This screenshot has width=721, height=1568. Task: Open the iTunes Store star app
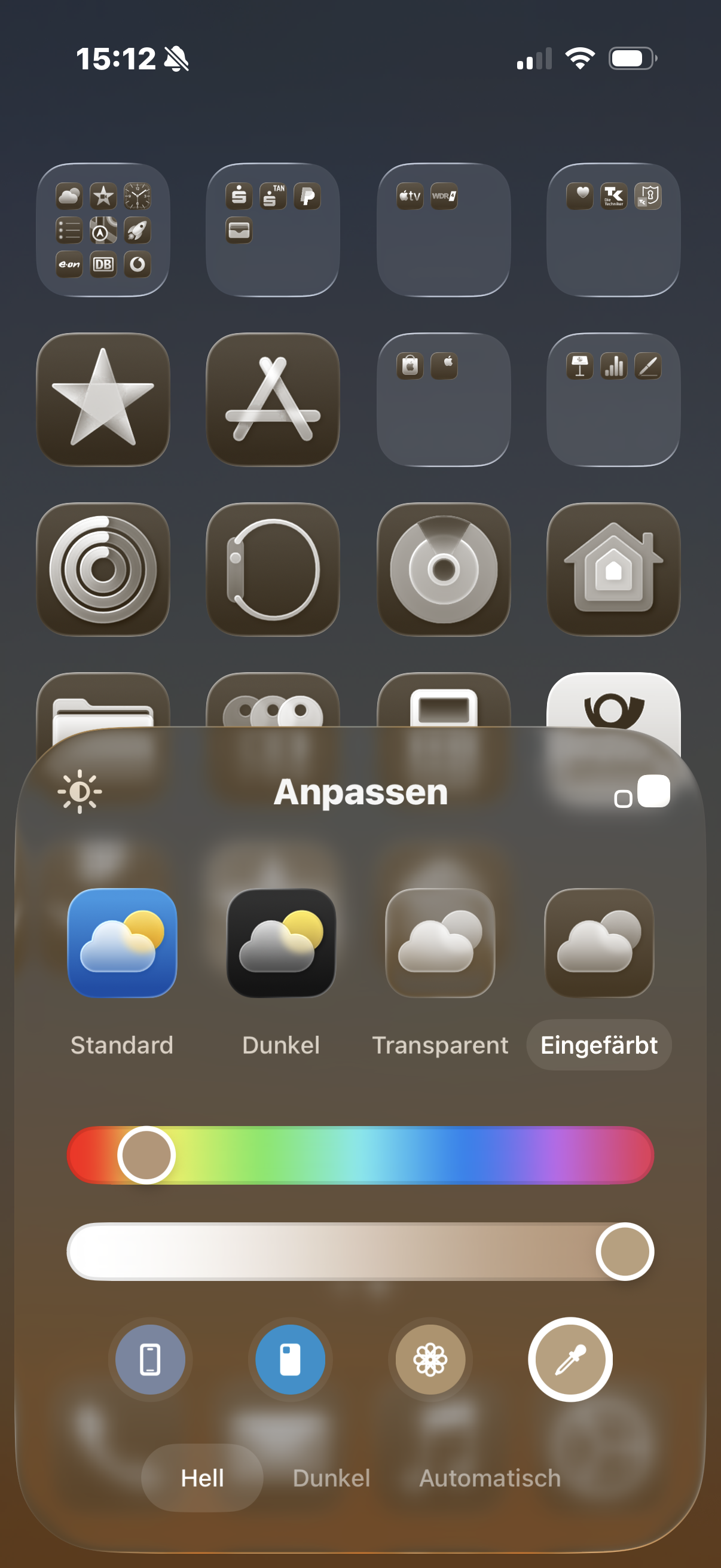[x=103, y=399]
